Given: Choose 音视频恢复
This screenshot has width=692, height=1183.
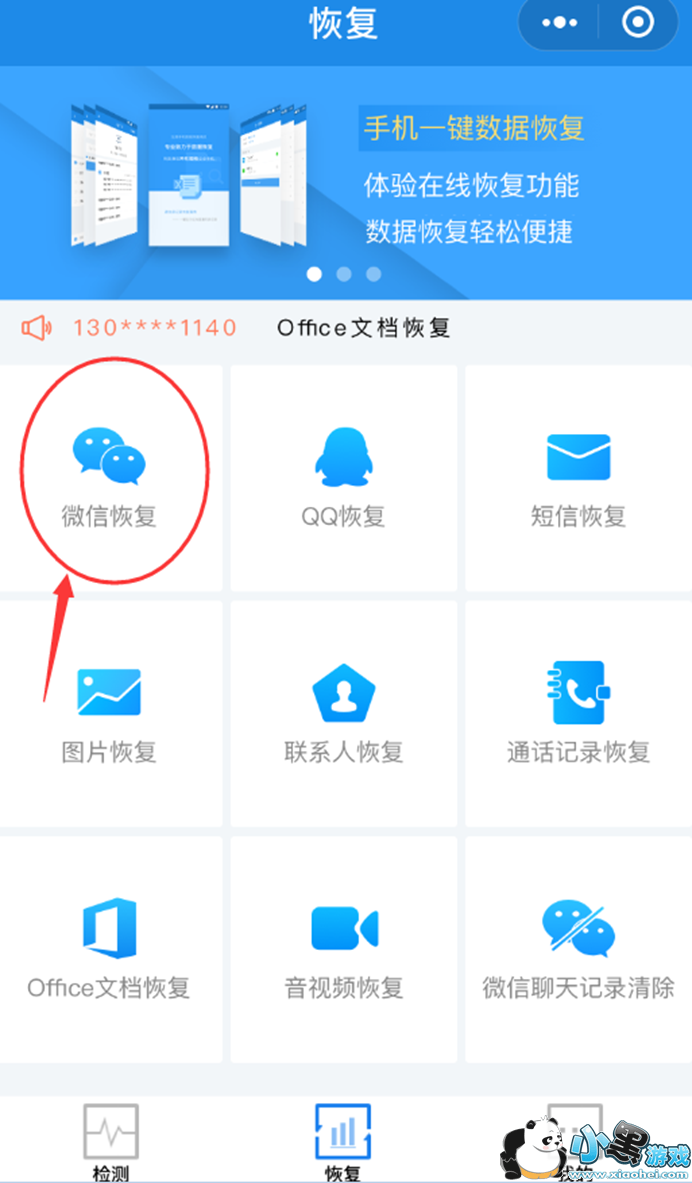Looking at the screenshot, I should [x=343, y=949].
